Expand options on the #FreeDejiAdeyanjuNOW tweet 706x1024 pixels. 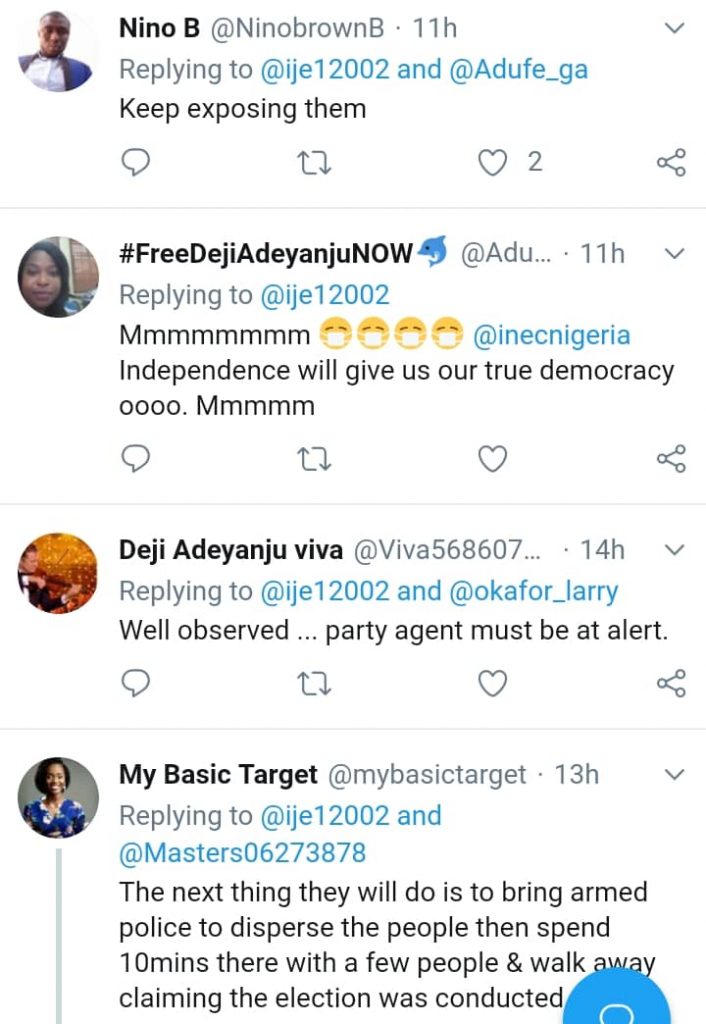click(675, 254)
